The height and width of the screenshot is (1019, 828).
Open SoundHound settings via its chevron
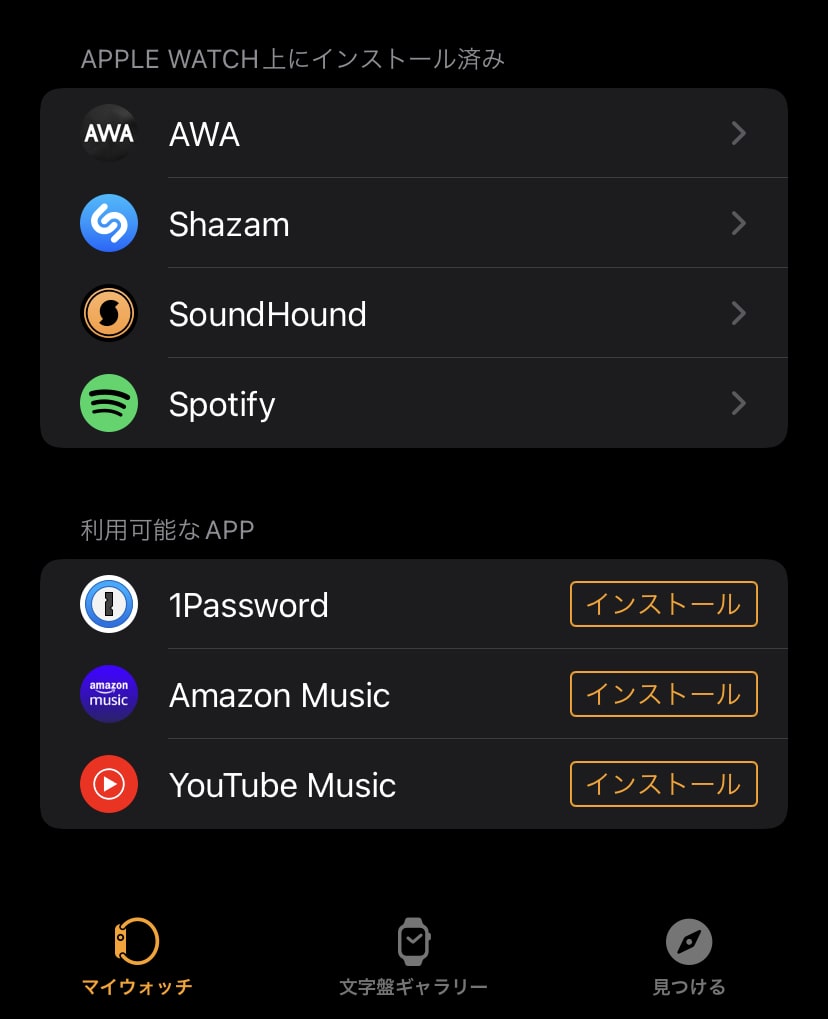(738, 313)
